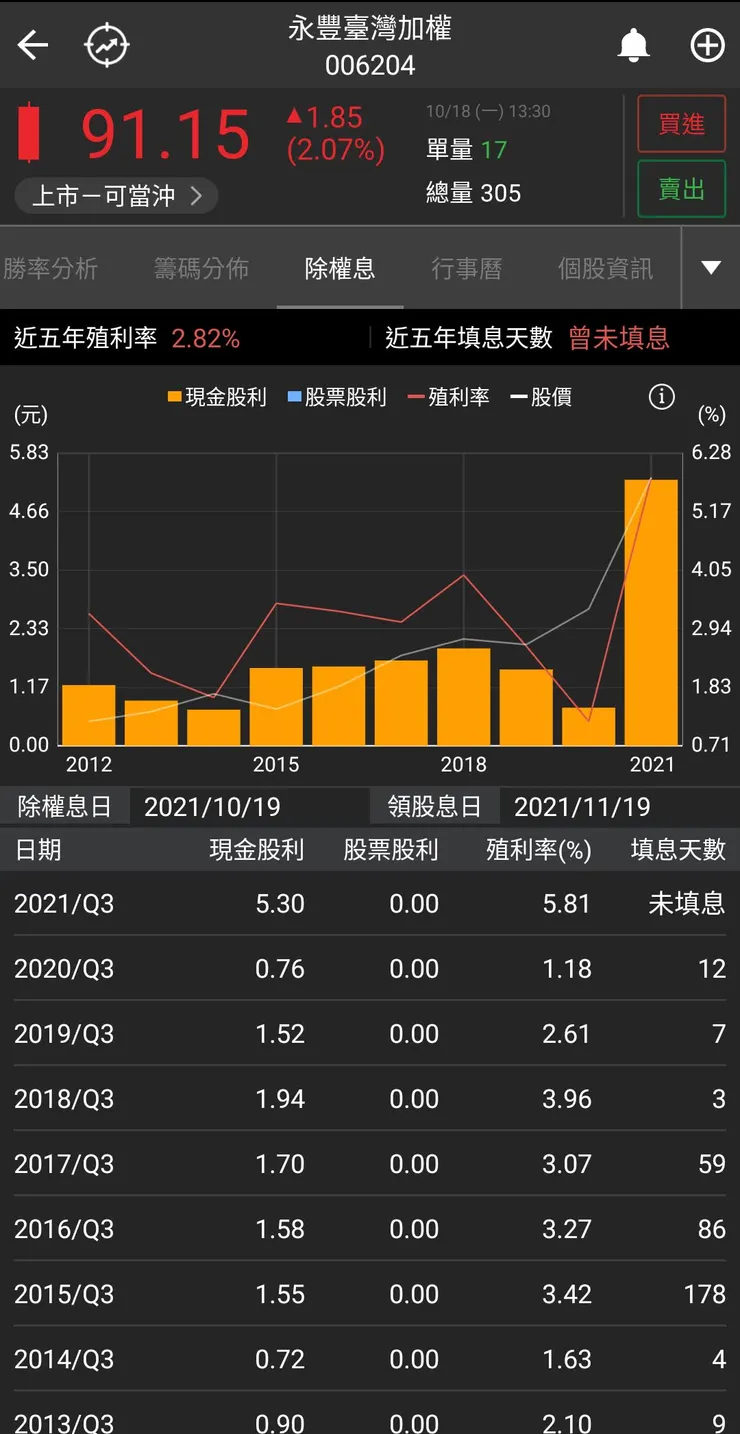Screen dimensions: 740x1434
Task: Tap the plus icon to add stock
Action: [707, 45]
